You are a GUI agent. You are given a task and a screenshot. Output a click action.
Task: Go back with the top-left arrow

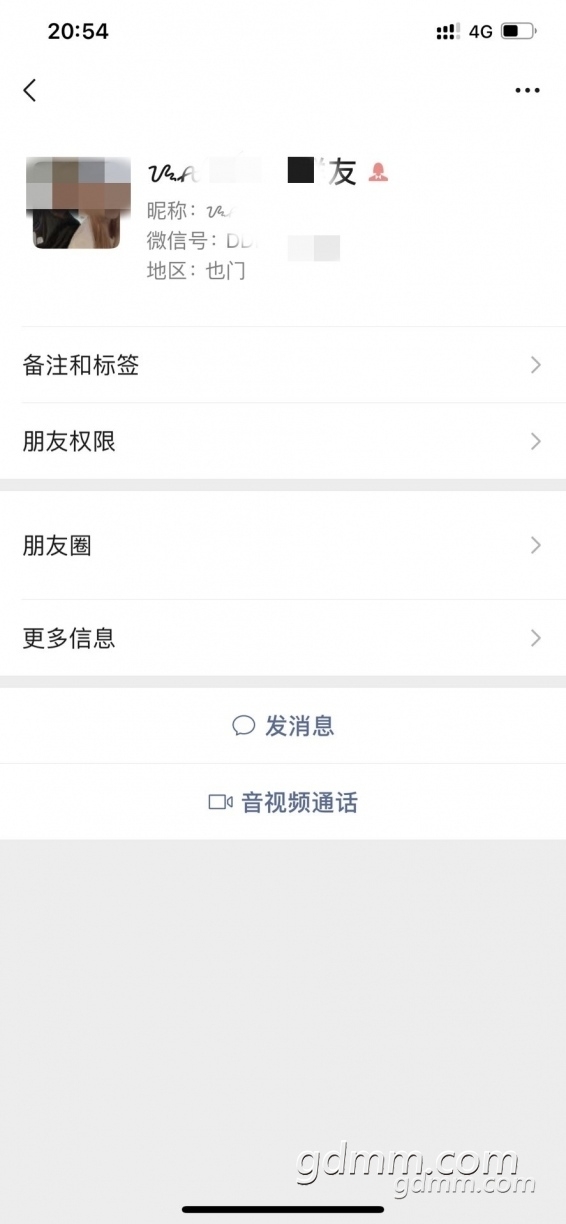point(30,90)
